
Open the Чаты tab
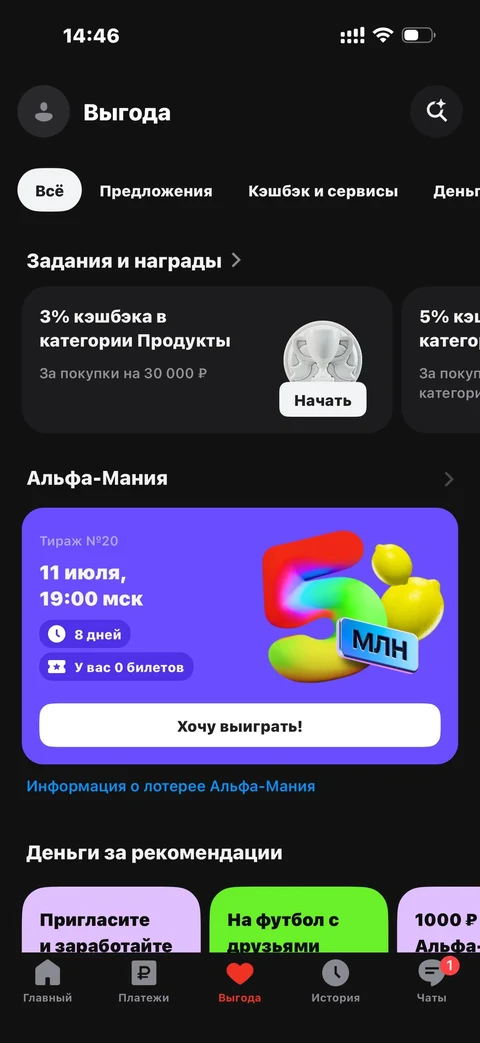432,982
